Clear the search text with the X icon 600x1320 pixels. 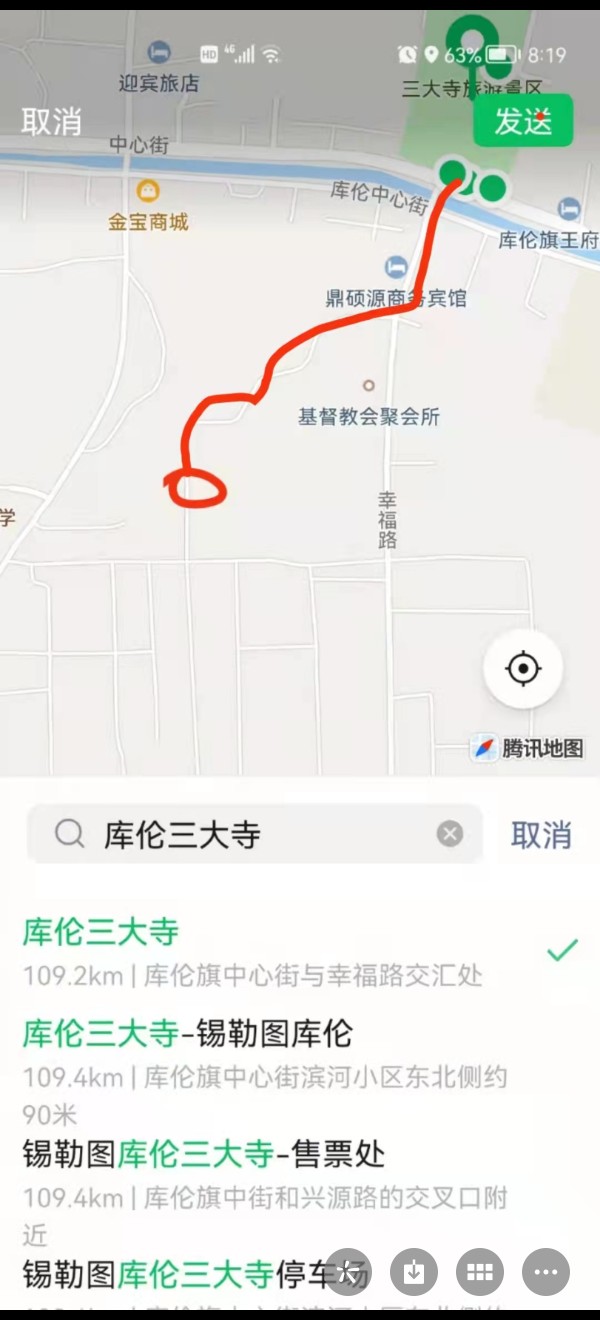[x=450, y=833]
